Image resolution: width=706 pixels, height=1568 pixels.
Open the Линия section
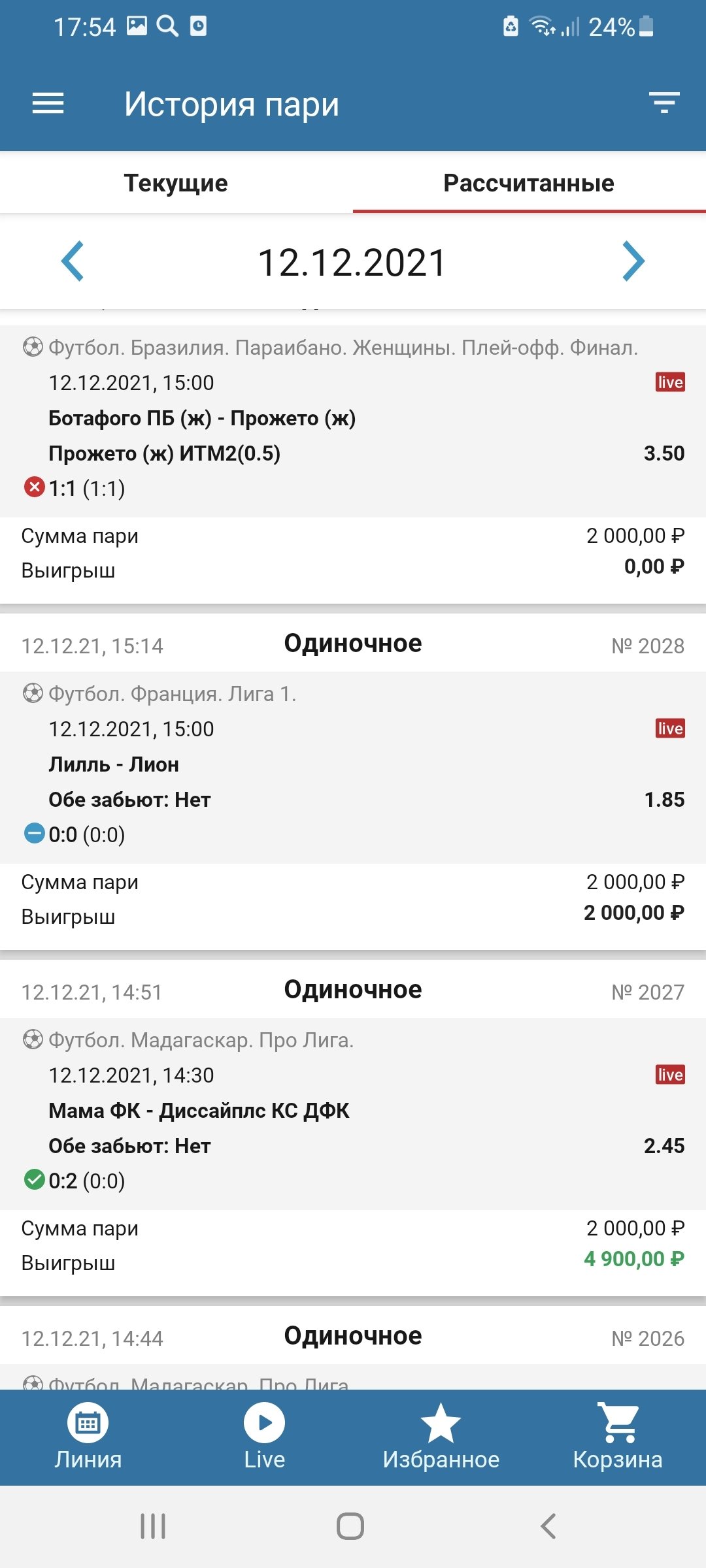pos(88,1437)
